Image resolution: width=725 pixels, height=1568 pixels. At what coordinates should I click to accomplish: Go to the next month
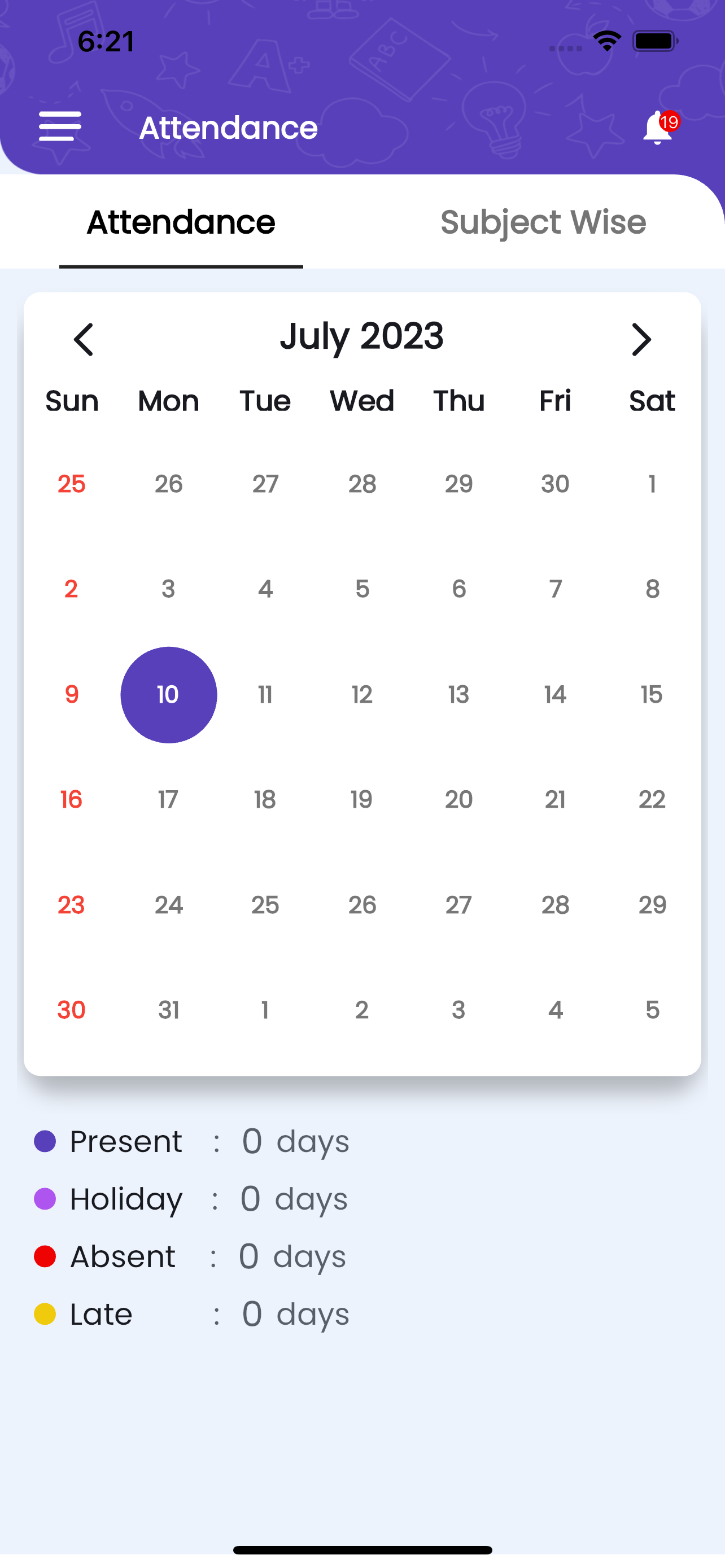pyautogui.click(x=641, y=339)
